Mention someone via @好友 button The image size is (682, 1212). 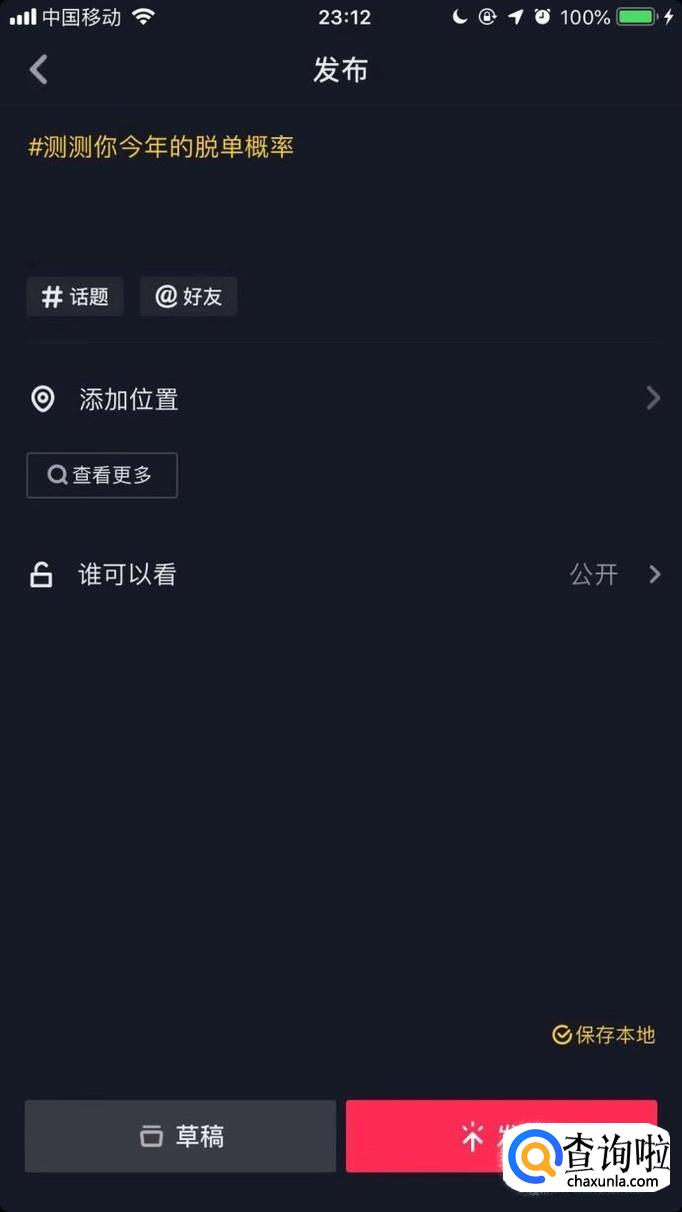(x=188, y=297)
